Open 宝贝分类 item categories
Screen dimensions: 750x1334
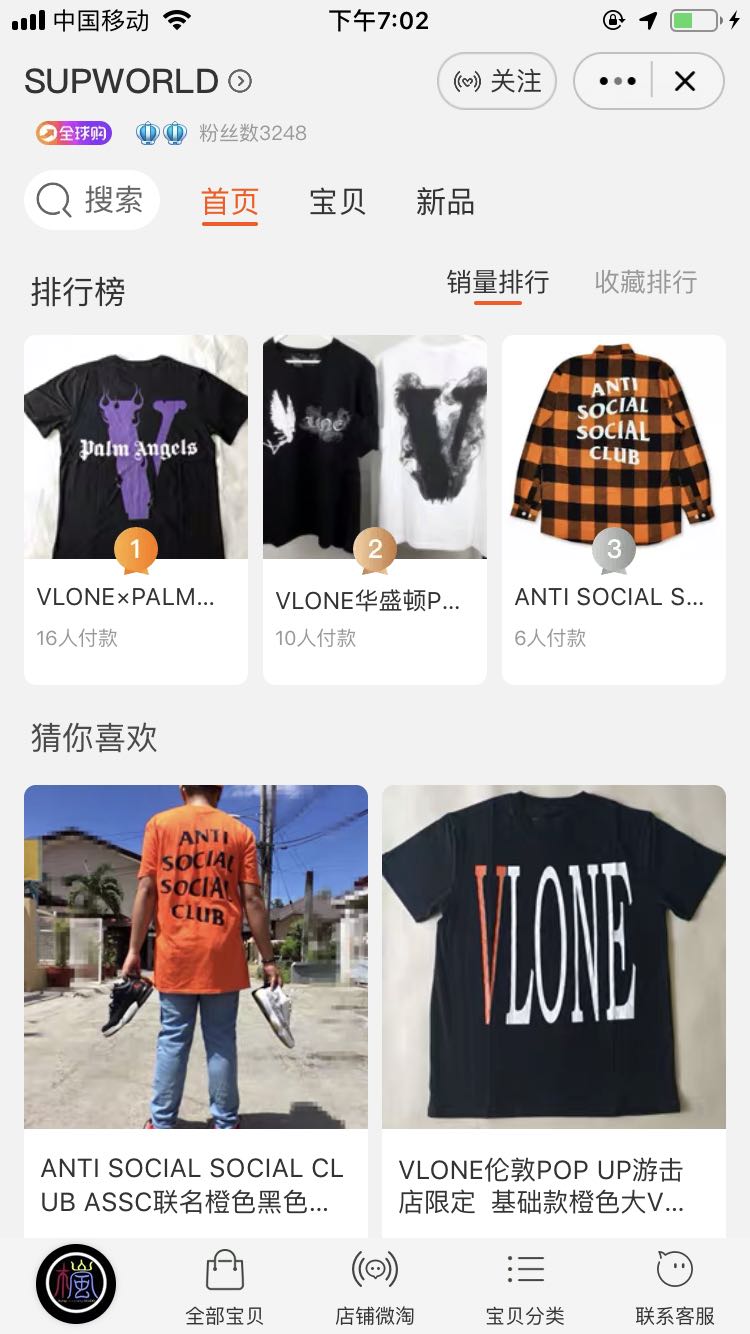525,1287
